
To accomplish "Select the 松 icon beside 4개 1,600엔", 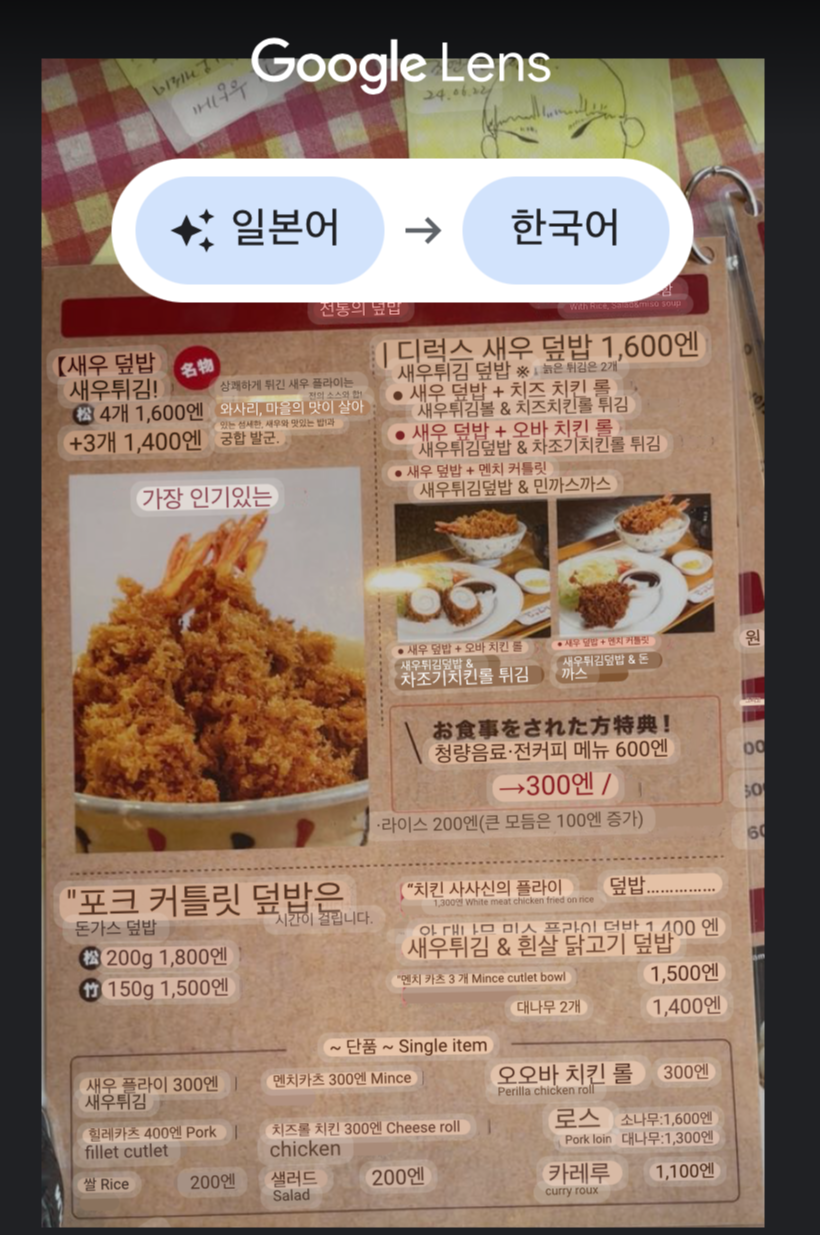I will (83, 413).
